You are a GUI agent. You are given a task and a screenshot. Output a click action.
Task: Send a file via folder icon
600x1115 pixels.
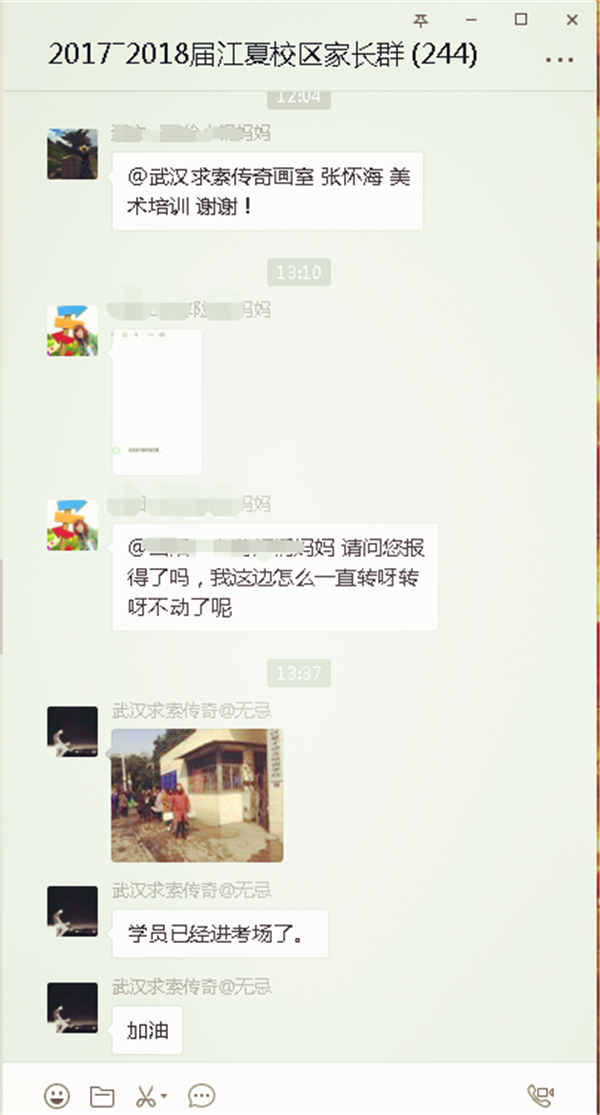click(102, 1095)
